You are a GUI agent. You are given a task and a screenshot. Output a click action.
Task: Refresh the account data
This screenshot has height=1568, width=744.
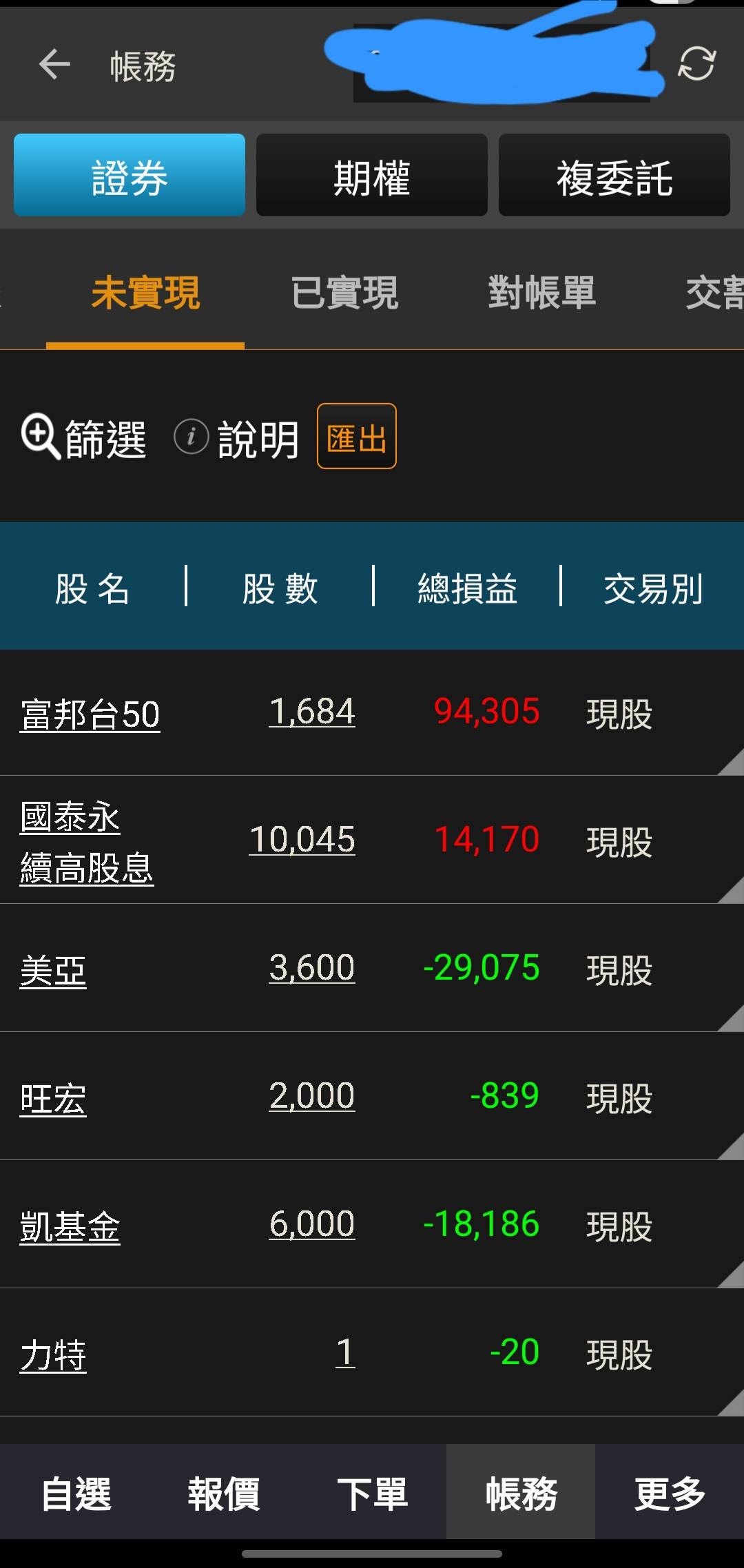coord(696,64)
